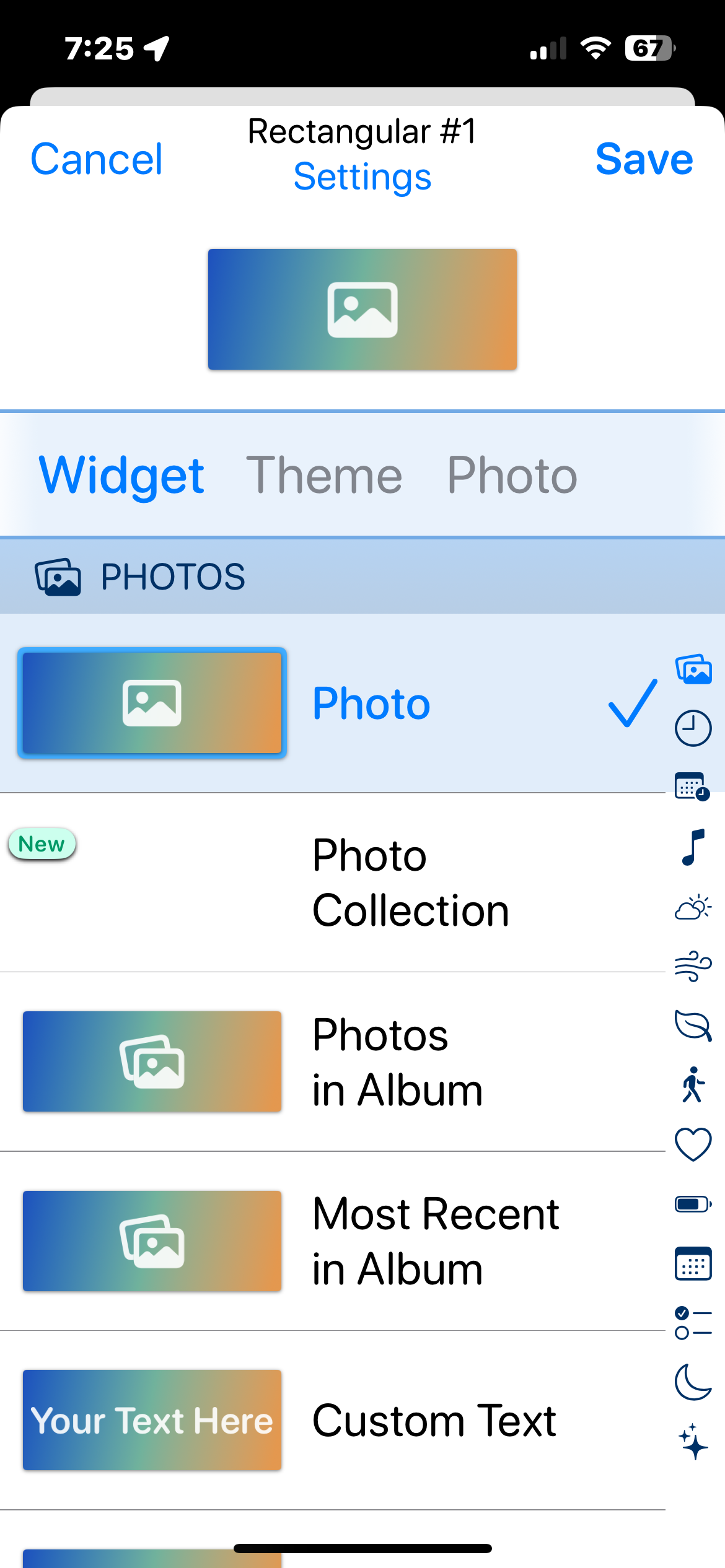Jump to battery section via index icon

(693, 1204)
